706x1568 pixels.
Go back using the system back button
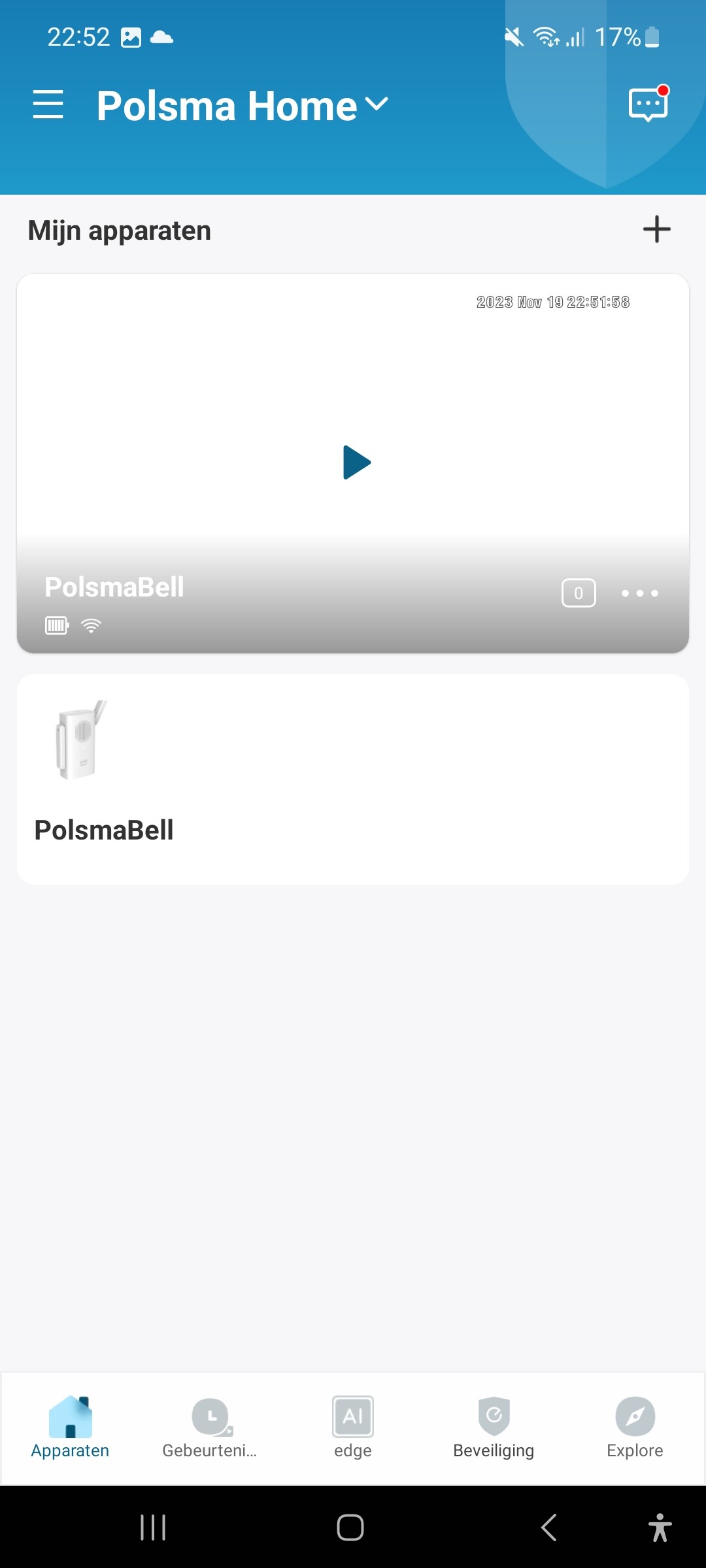(549, 1527)
